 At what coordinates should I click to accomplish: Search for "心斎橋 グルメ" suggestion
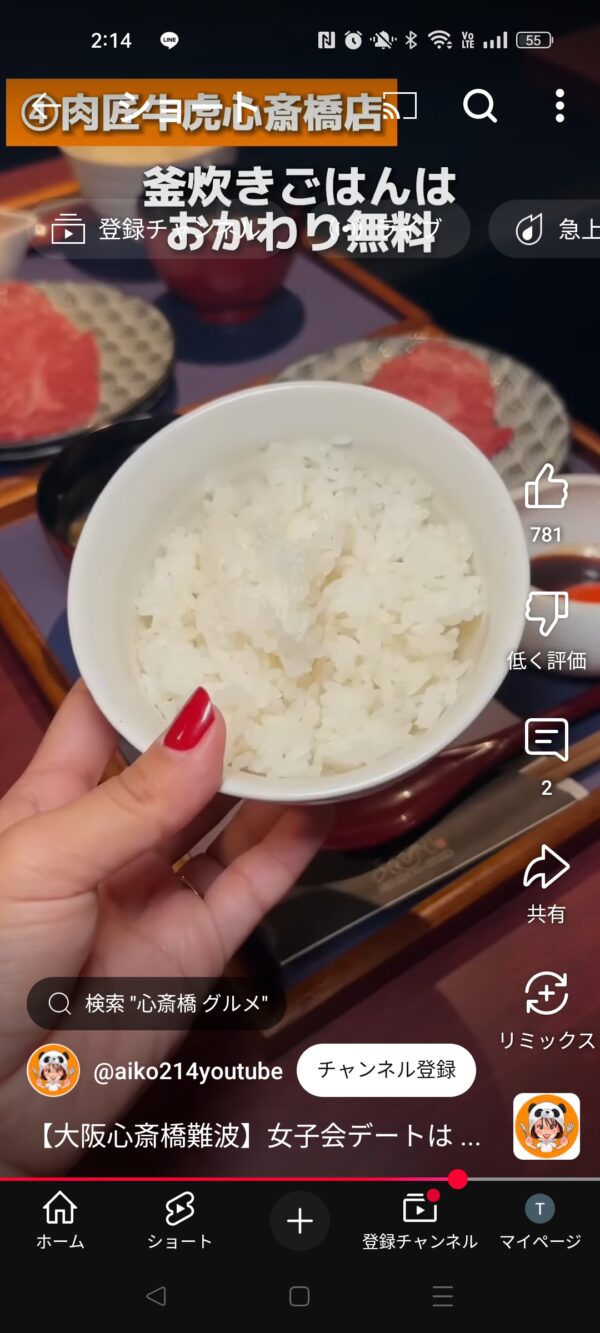(157, 1003)
